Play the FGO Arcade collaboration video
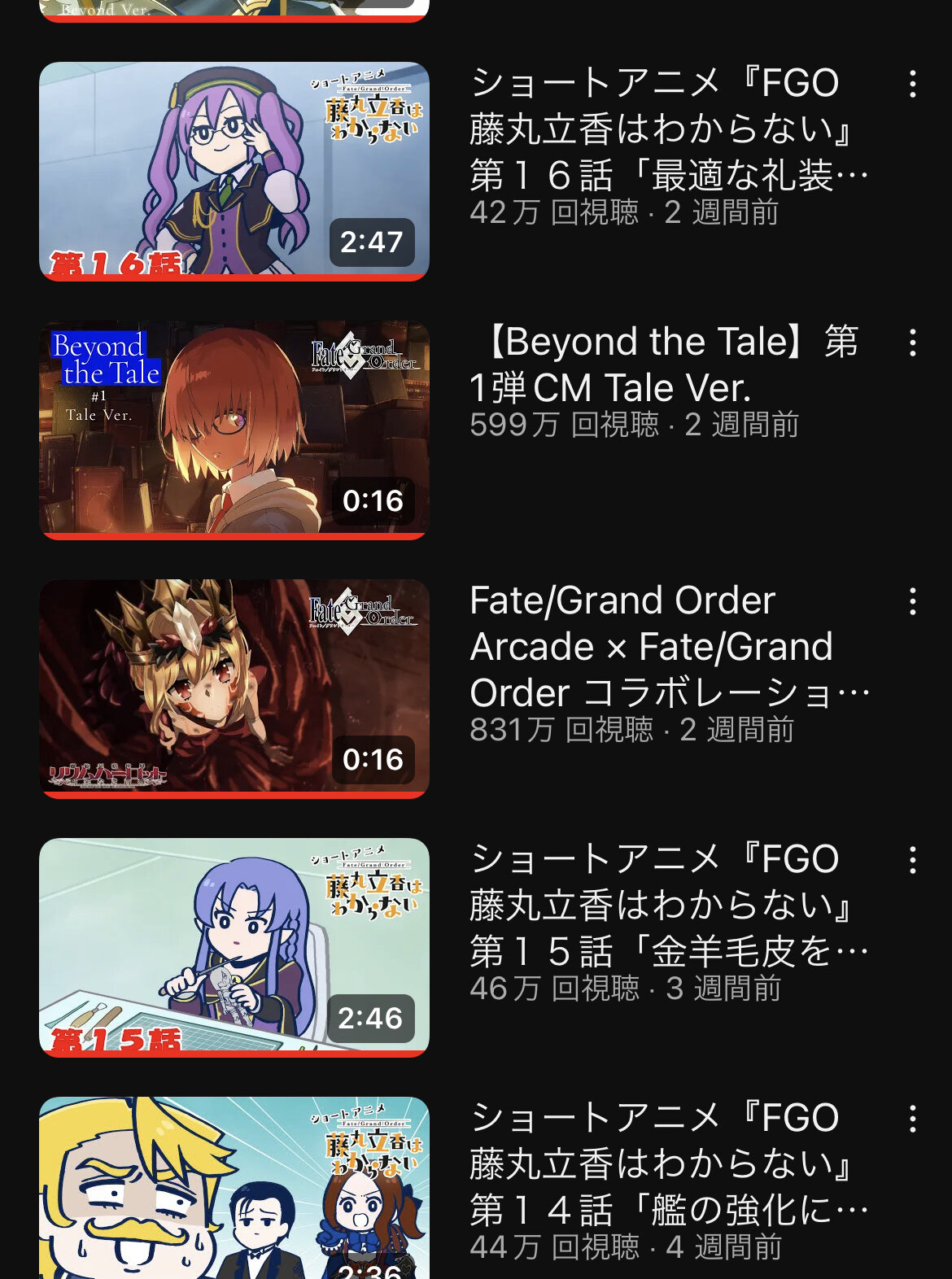This screenshot has width=952, height=1279. [x=234, y=688]
